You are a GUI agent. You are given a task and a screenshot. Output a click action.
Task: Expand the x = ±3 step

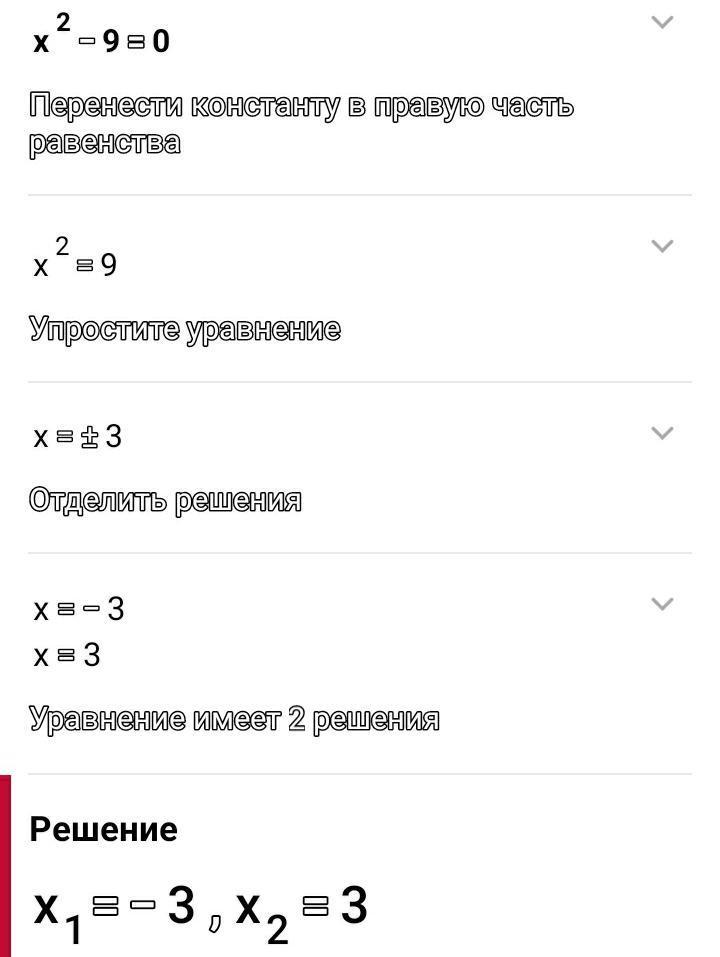[x=661, y=433]
